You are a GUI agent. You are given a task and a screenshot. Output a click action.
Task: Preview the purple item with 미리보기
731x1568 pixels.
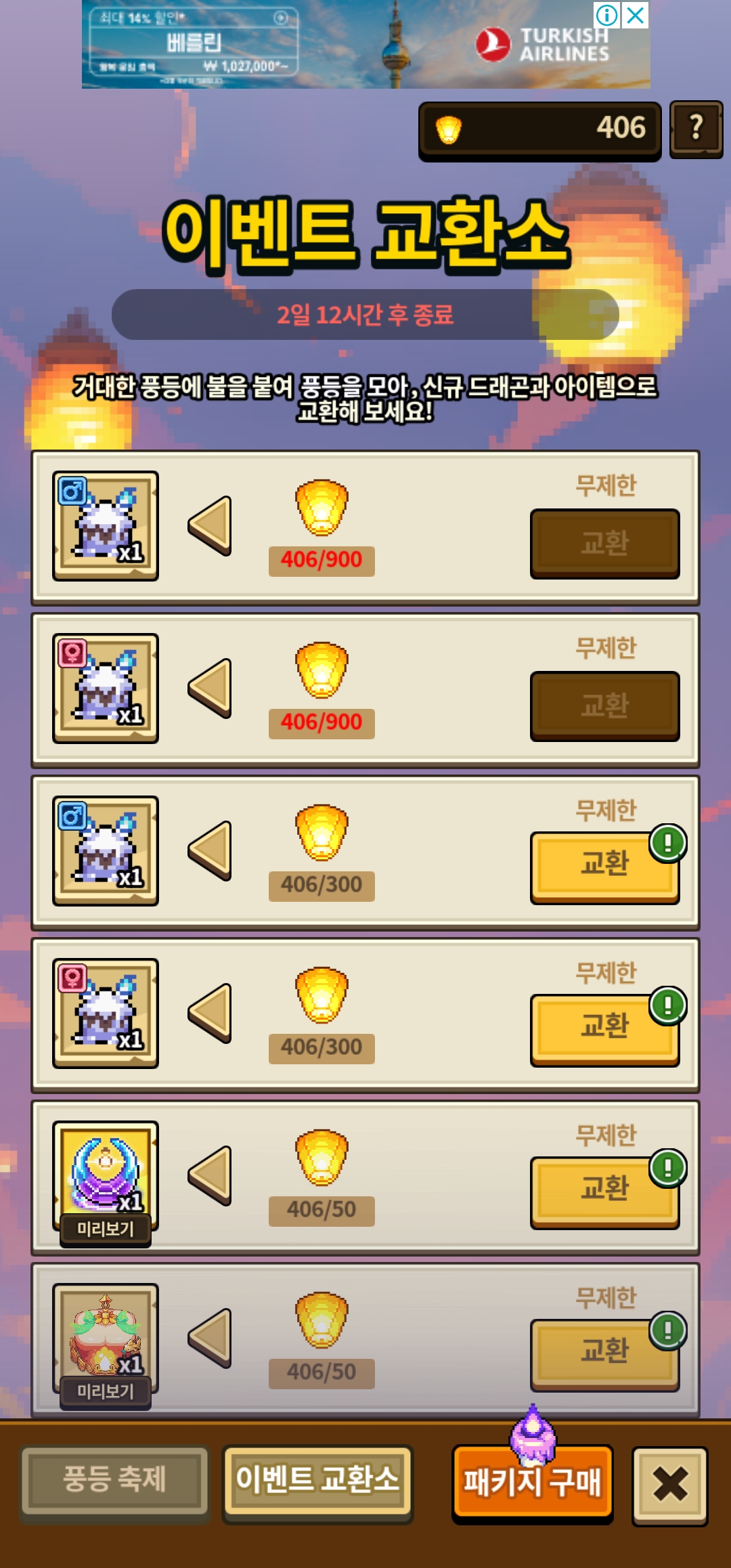(x=106, y=1229)
